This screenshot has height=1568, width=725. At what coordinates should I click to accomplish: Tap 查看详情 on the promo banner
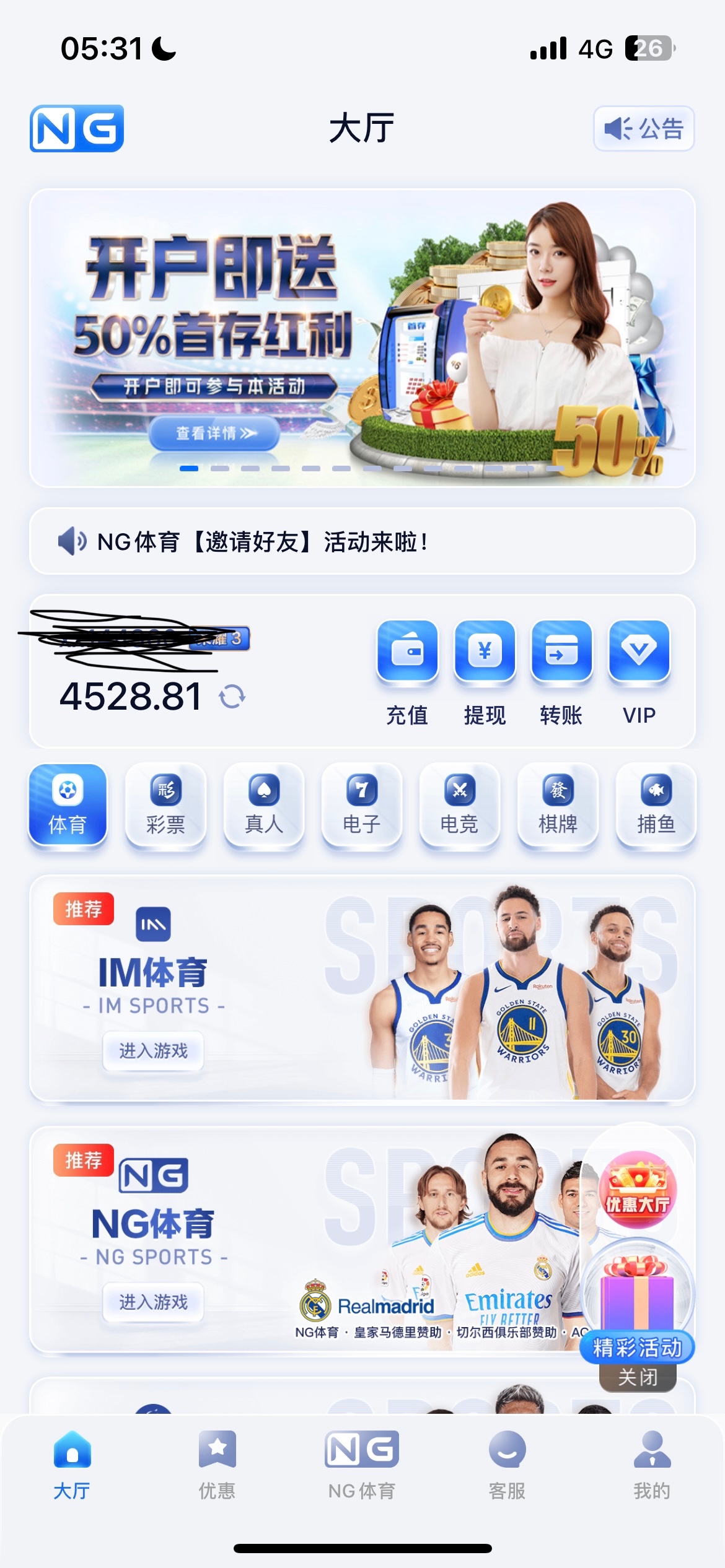coord(214,433)
